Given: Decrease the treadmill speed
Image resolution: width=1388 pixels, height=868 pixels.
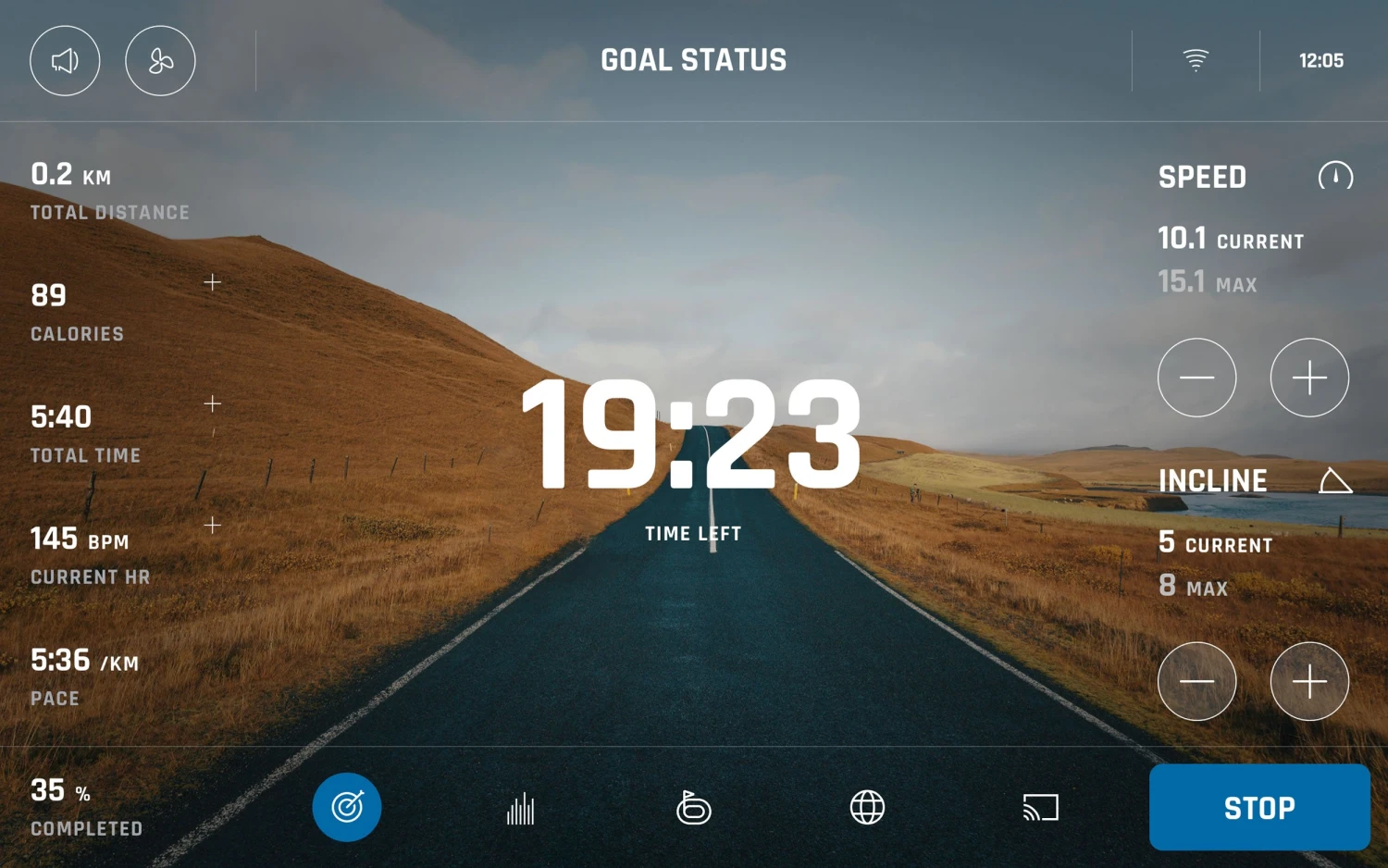Looking at the screenshot, I should pos(1196,378).
